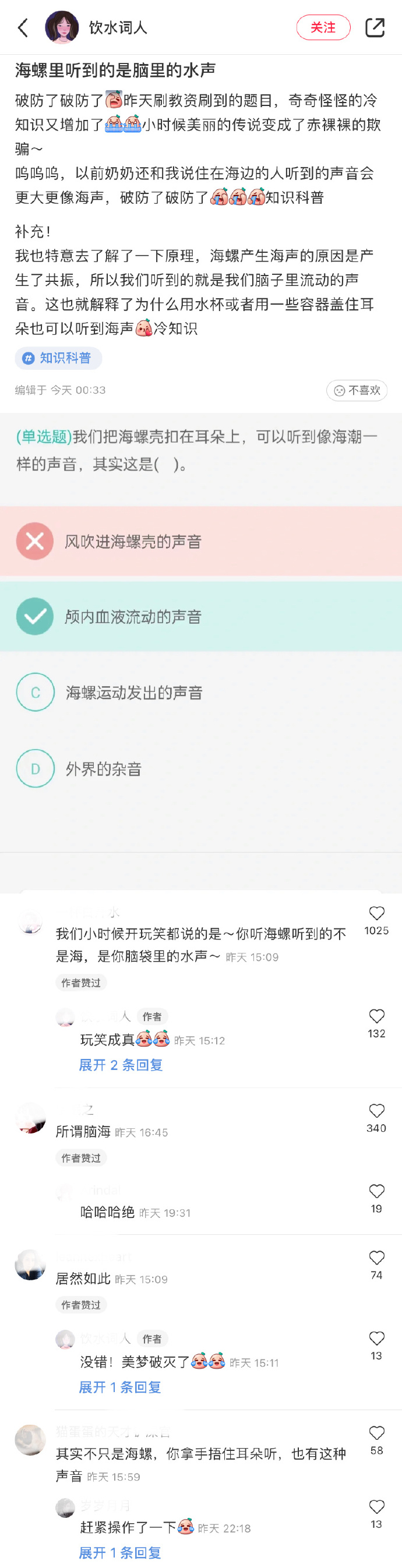Like the 哈哈哈绝 reply
The width and height of the screenshot is (402, 1568).
[376, 1191]
